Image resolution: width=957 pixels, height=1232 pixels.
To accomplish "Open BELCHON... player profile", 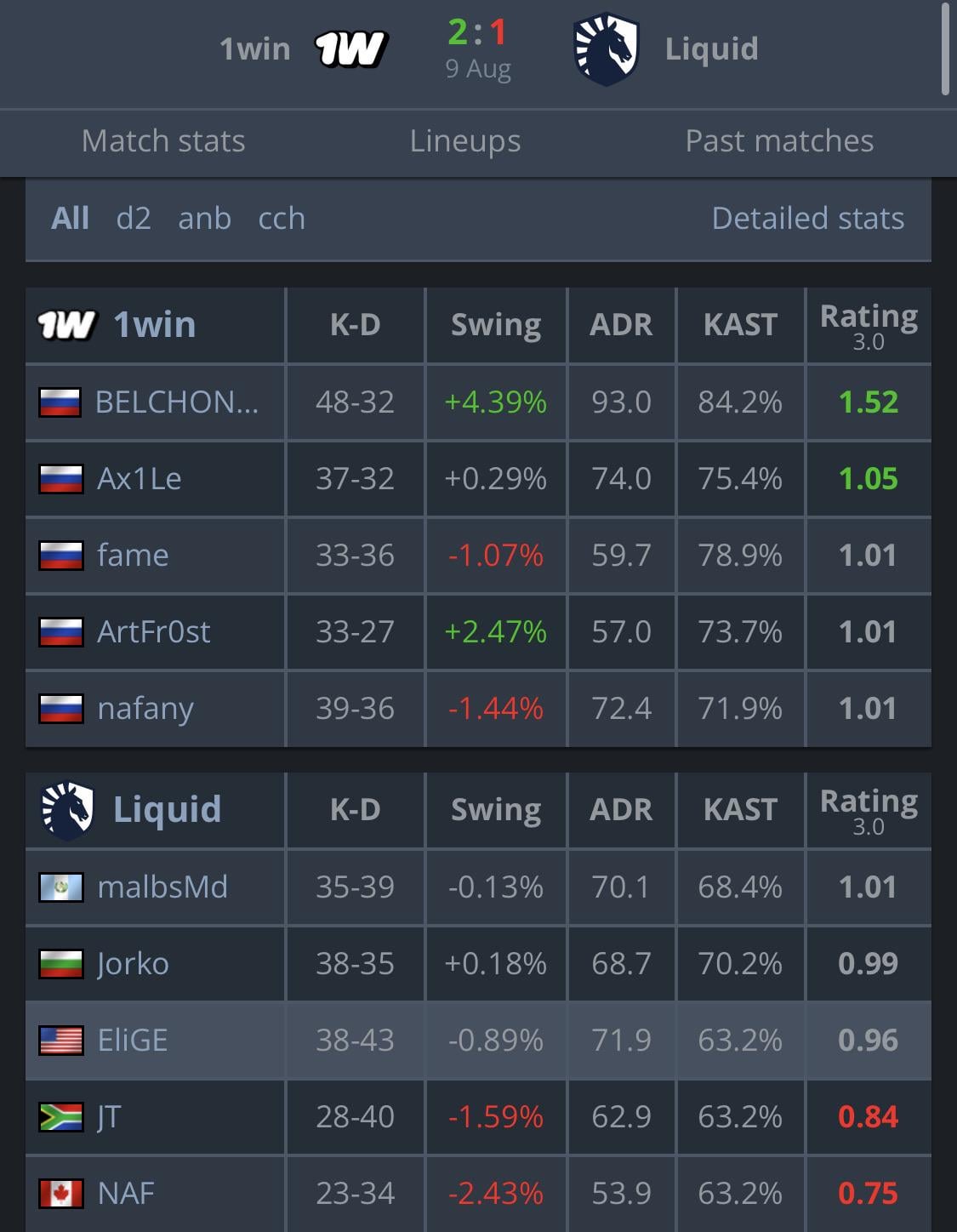I will tap(177, 402).
